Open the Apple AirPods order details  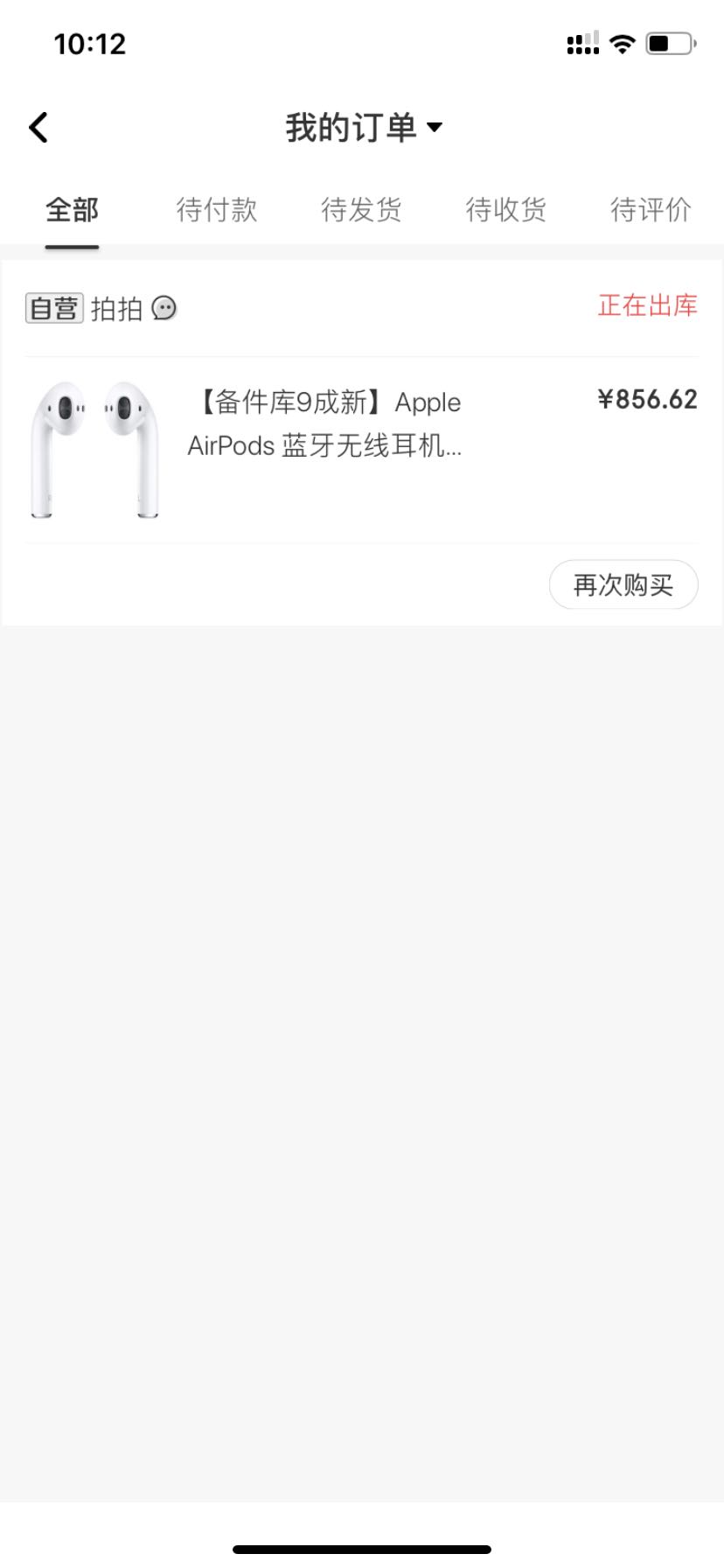tap(324, 424)
